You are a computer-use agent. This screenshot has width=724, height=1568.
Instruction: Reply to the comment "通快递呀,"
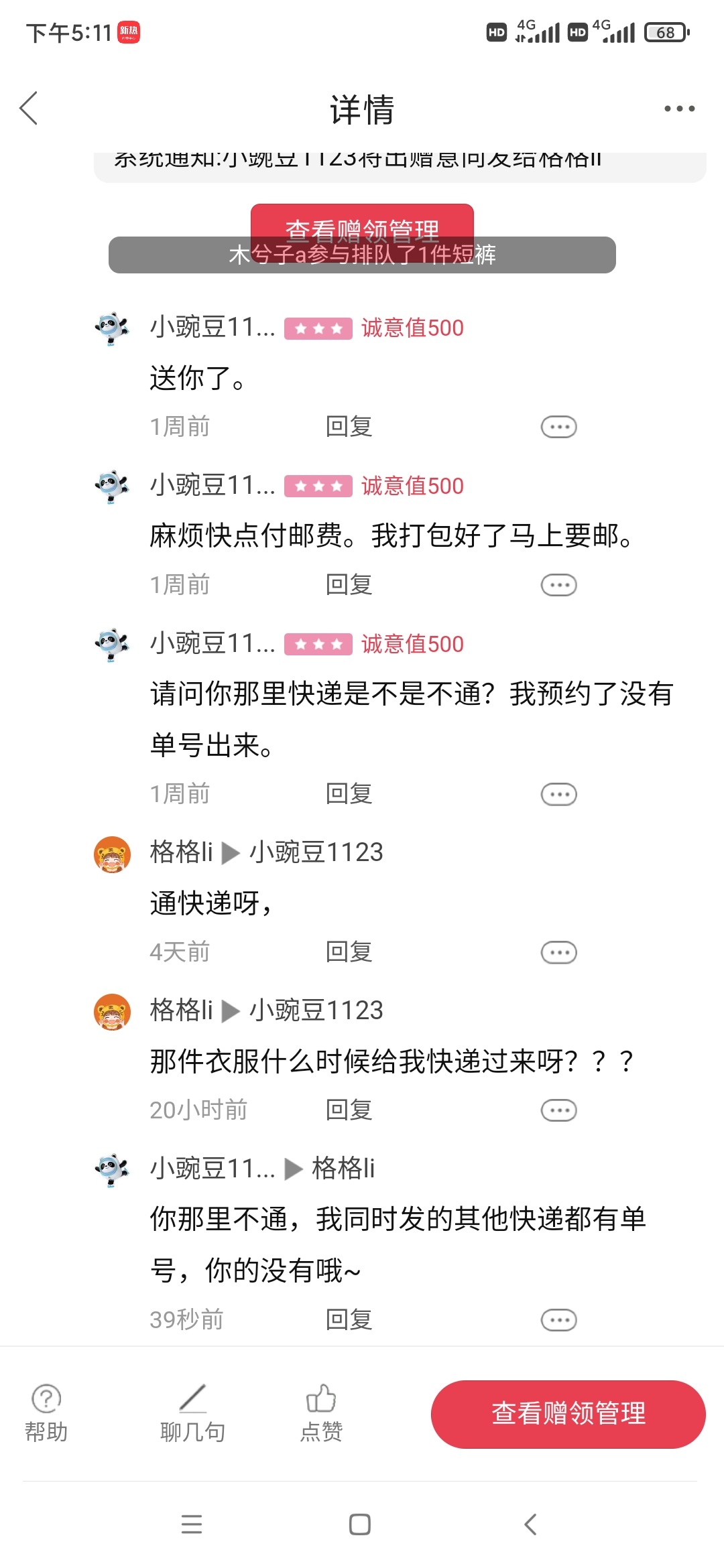coord(349,952)
